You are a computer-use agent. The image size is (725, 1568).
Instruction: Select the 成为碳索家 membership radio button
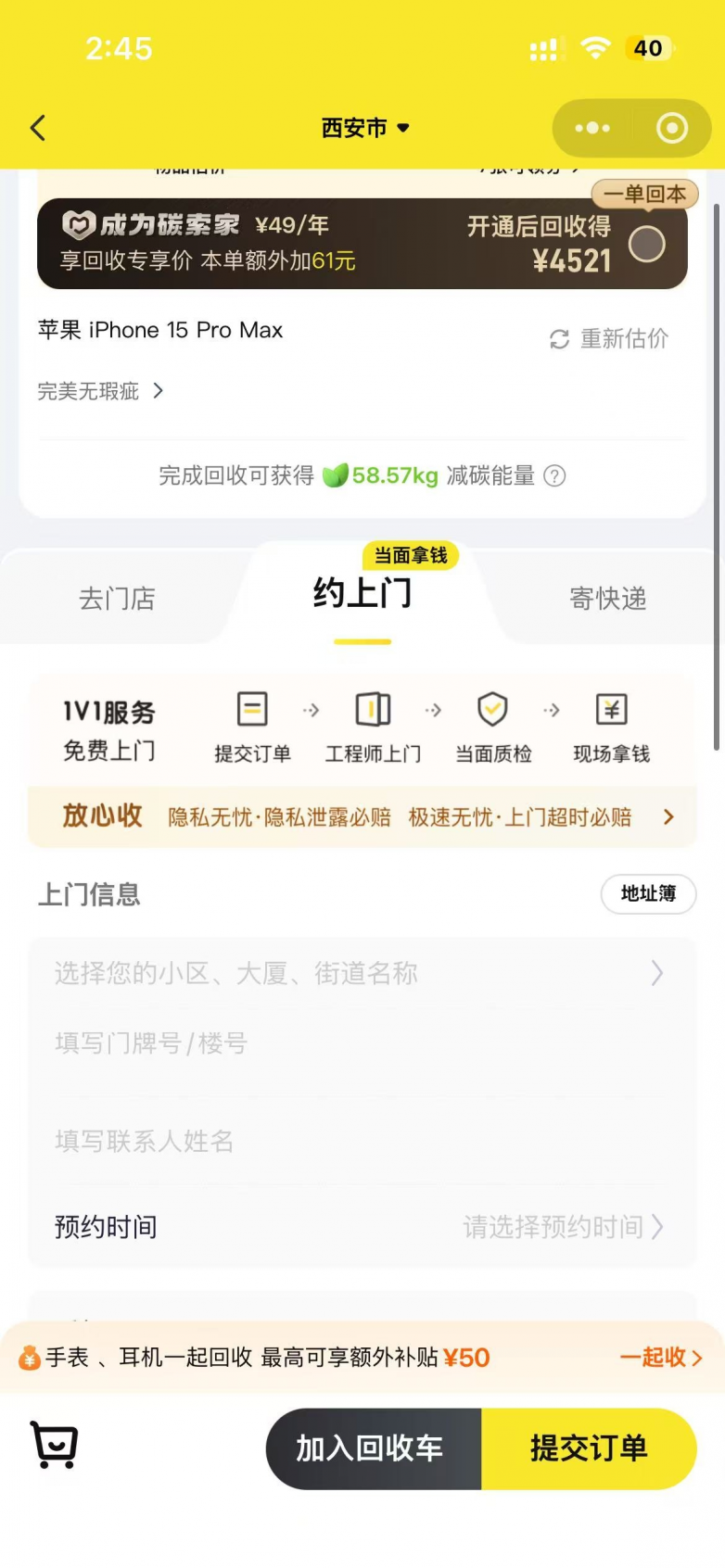(x=646, y=244)
